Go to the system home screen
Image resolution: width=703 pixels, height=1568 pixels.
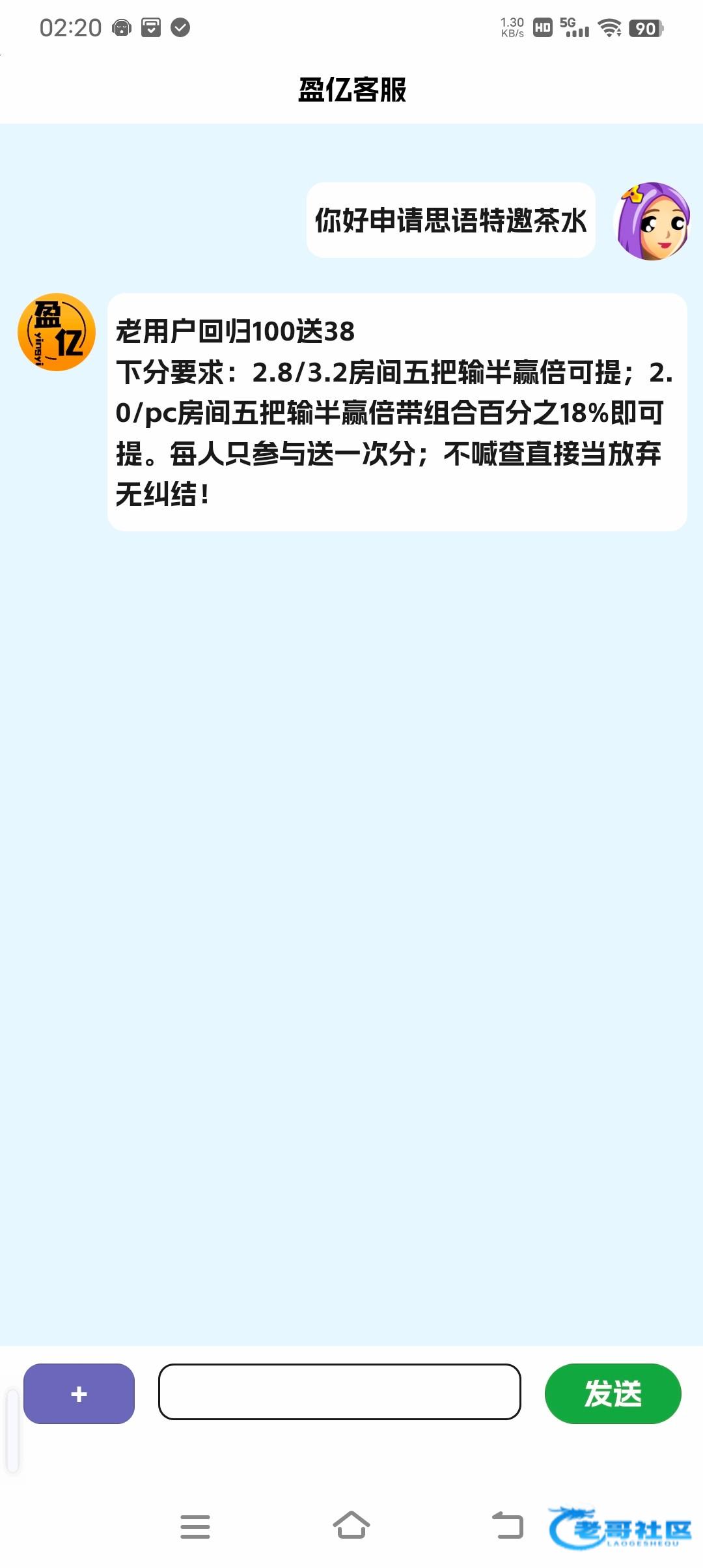tap(351, 1526)
